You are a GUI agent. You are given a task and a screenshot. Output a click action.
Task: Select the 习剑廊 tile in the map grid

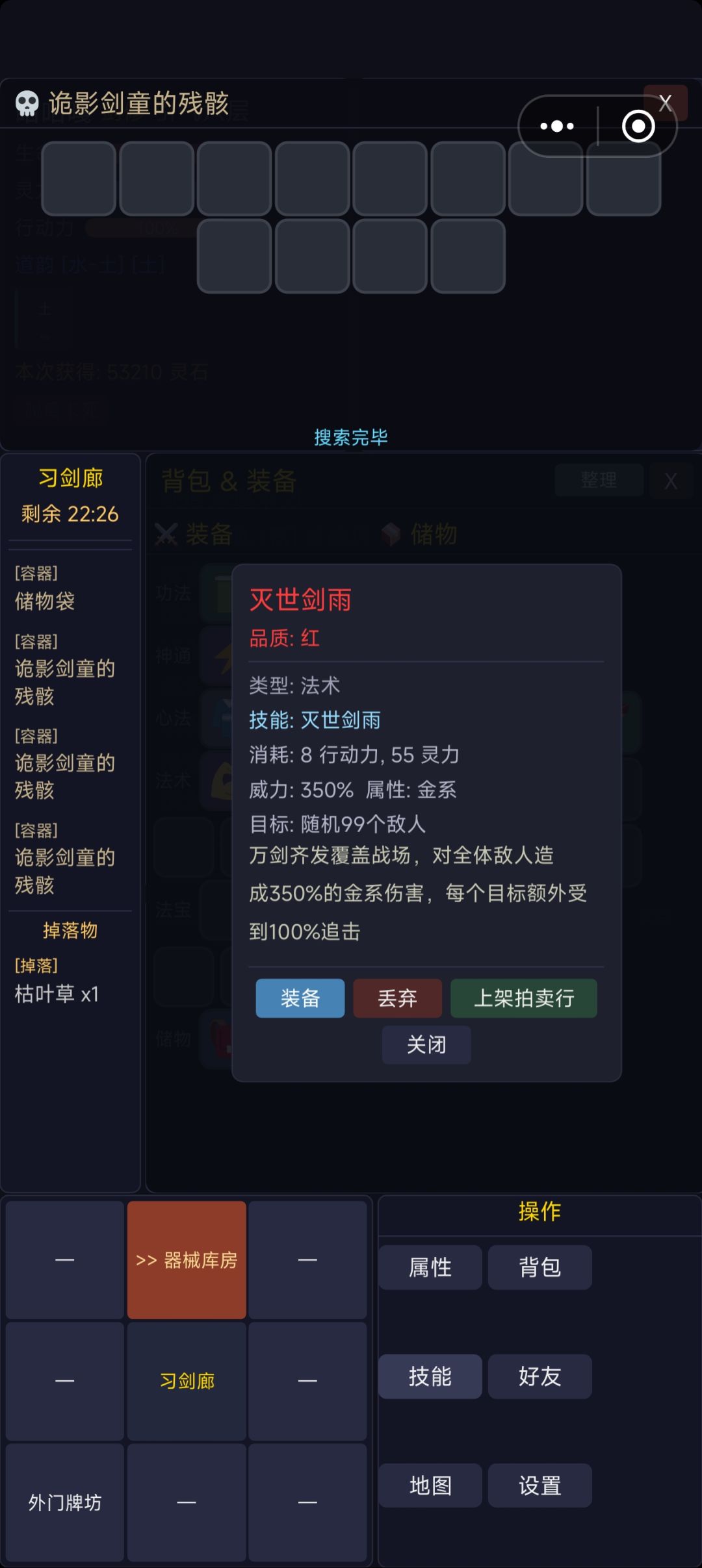[187, 1381]
